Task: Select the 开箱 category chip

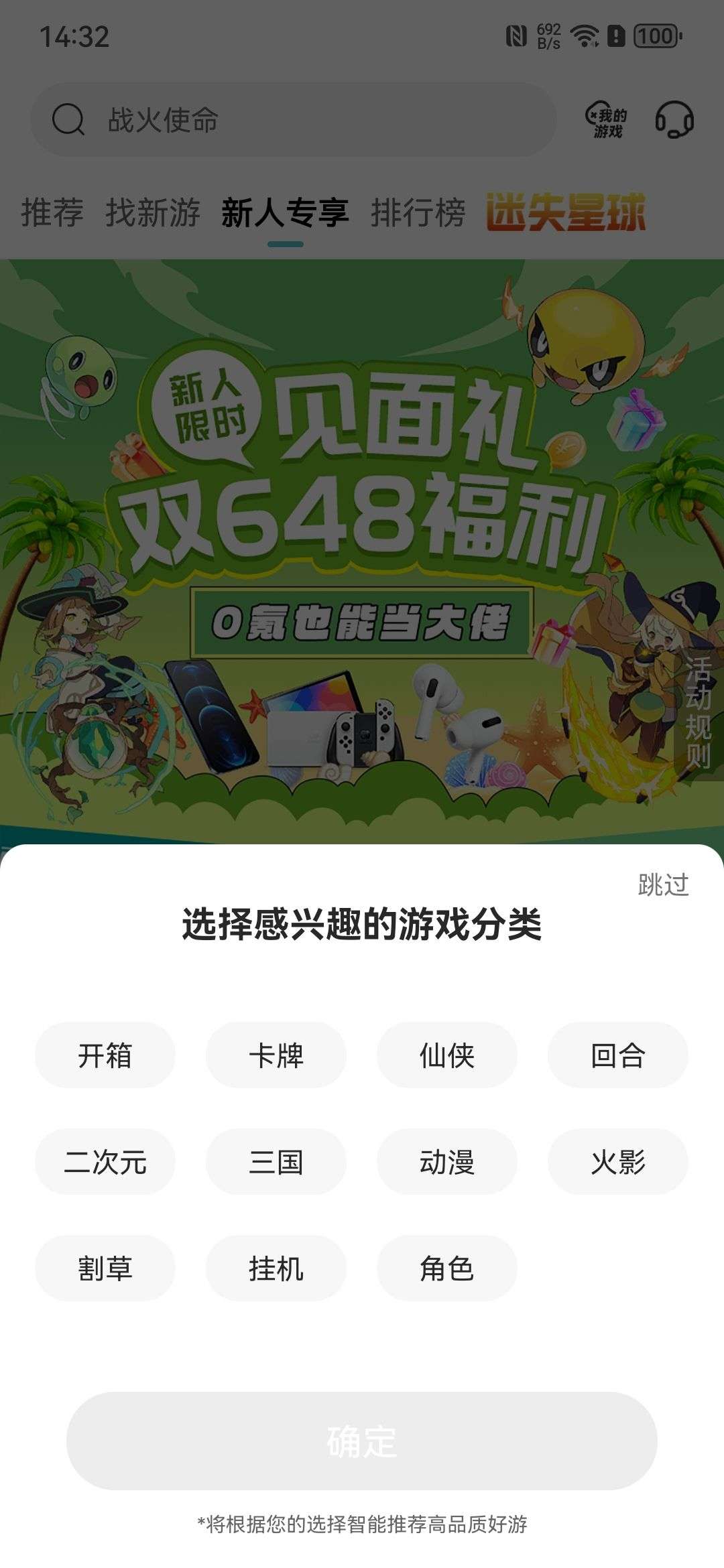Action: pos(105,1055)
